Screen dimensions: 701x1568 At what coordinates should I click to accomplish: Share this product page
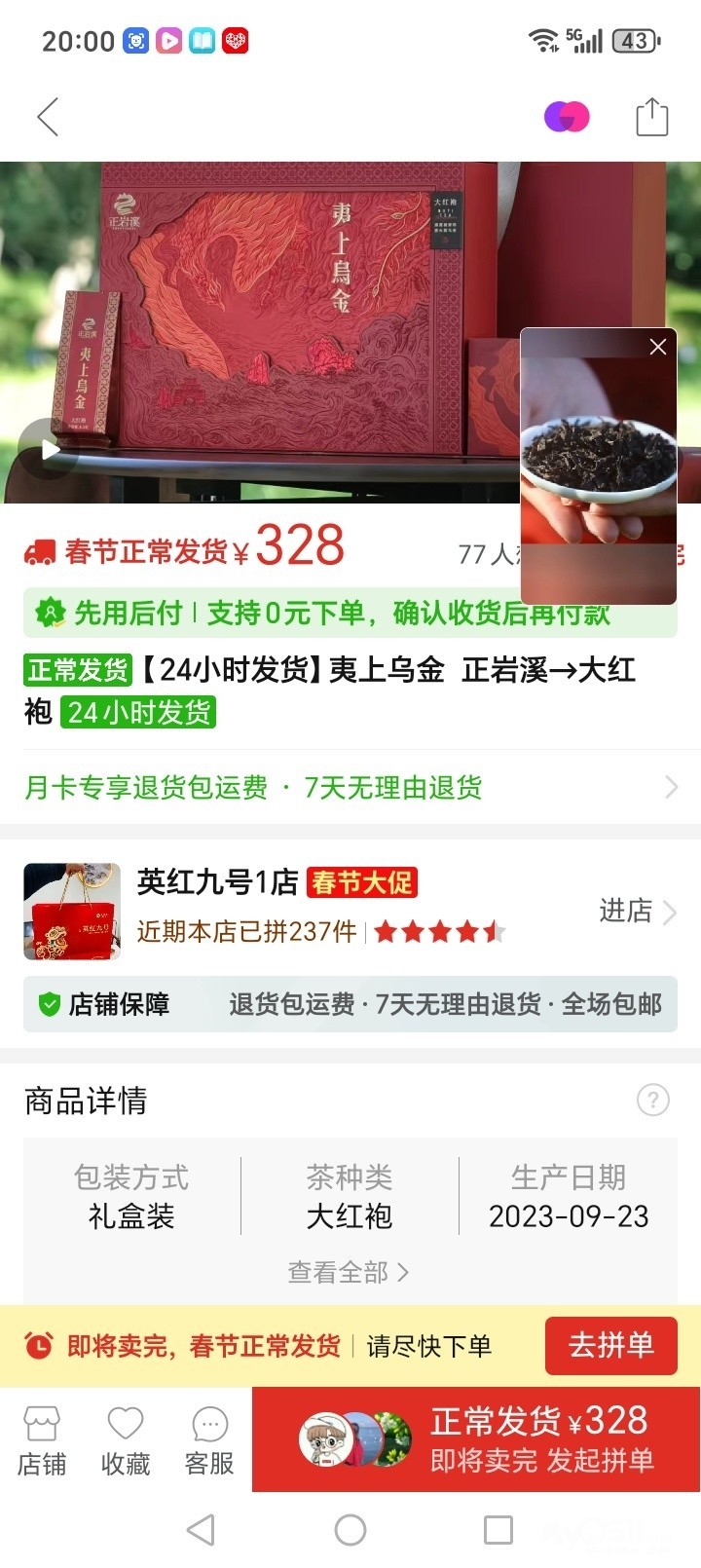651,117
